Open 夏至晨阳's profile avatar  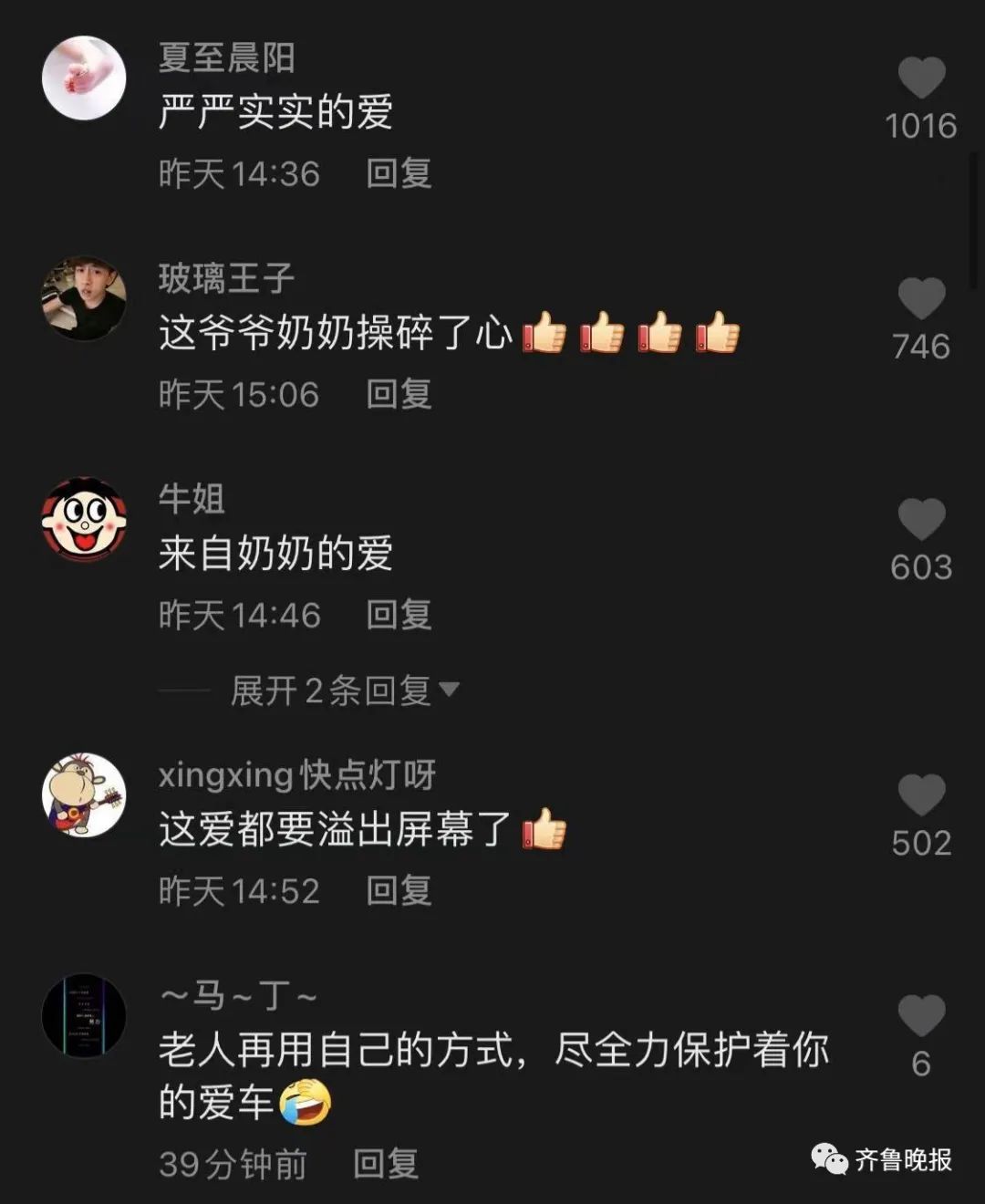[84, 78]
